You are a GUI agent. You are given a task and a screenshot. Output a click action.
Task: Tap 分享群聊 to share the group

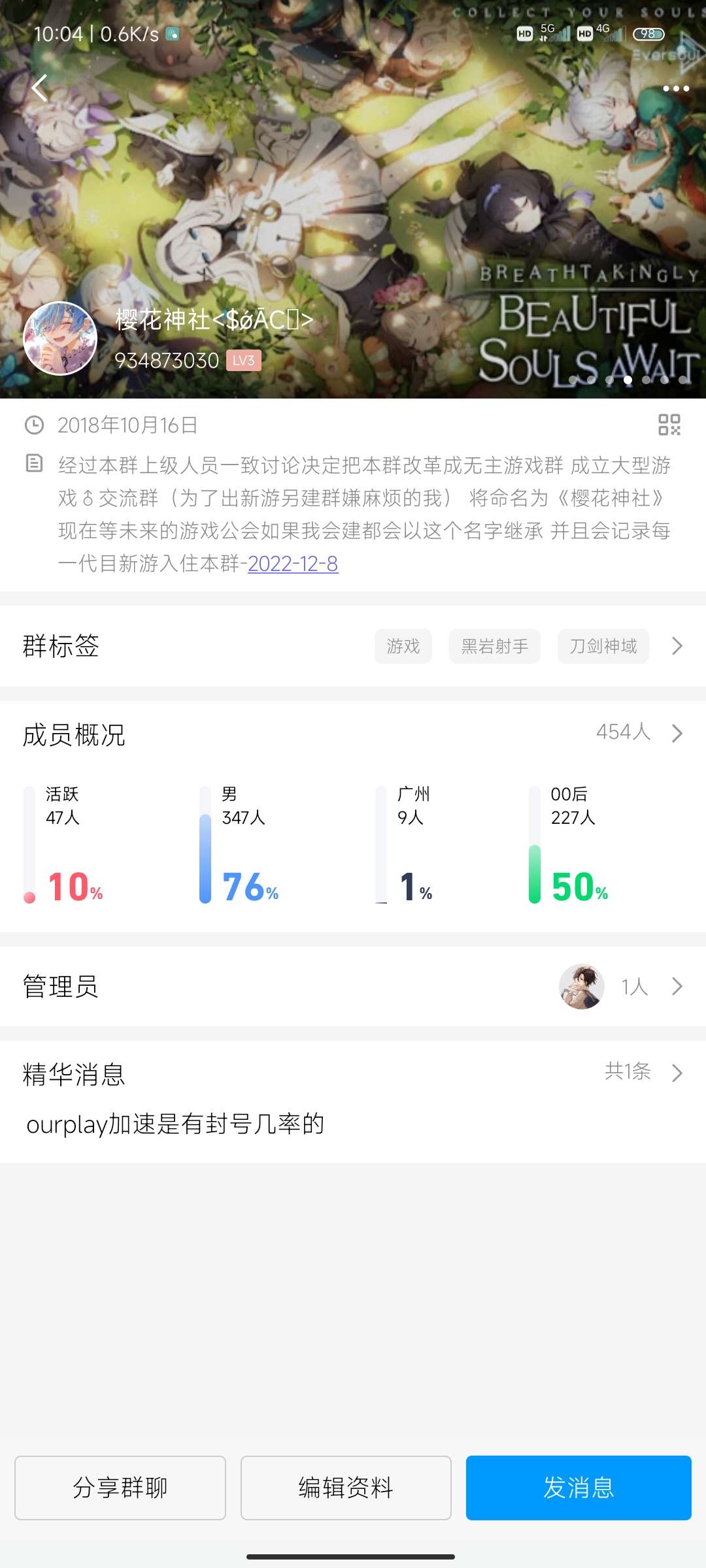pyautogui.click(x=120, y=1488)
